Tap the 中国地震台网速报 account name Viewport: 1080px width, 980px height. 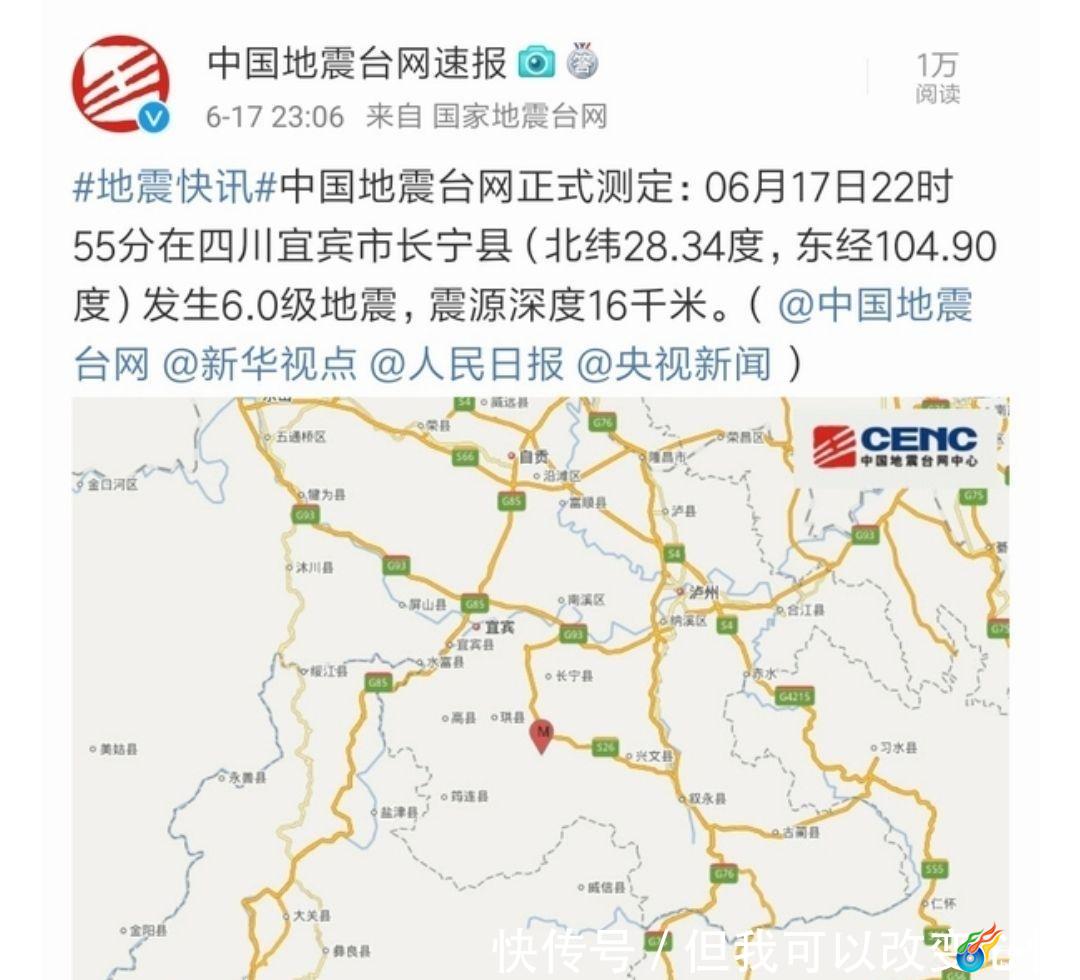click(x=357, y=64)
